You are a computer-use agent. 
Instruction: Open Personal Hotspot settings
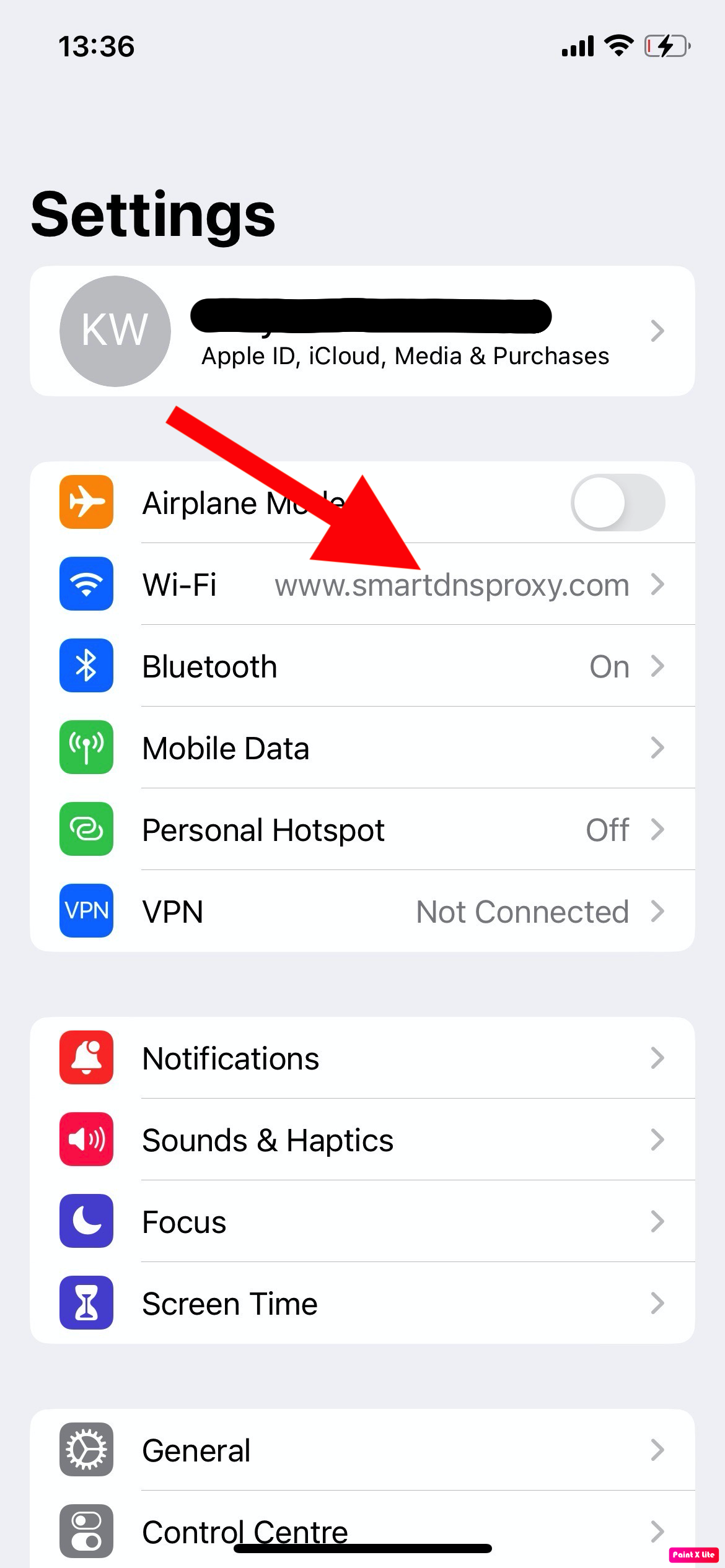(362, 830)
